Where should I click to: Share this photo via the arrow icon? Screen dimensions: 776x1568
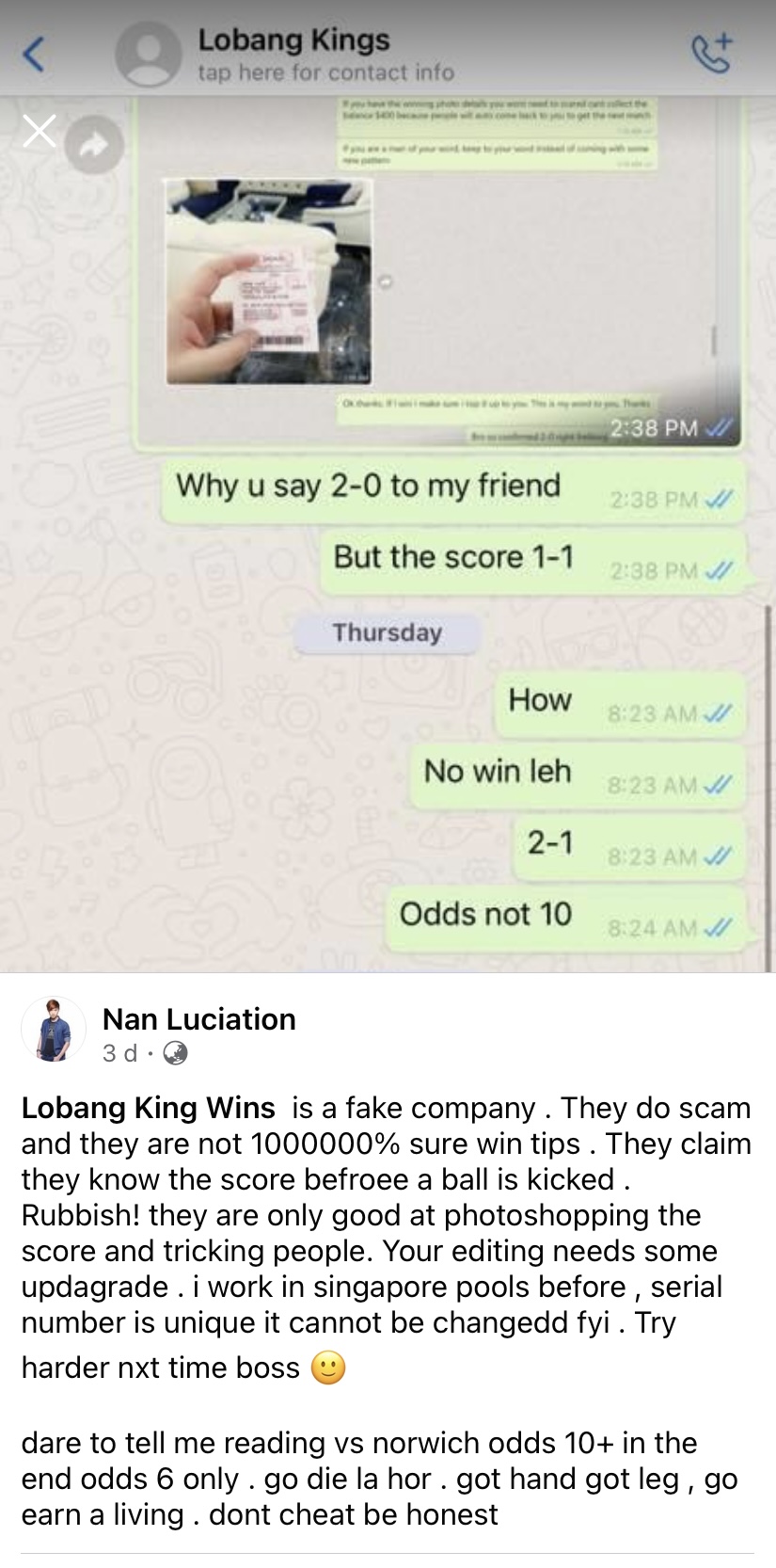point(93,144)
